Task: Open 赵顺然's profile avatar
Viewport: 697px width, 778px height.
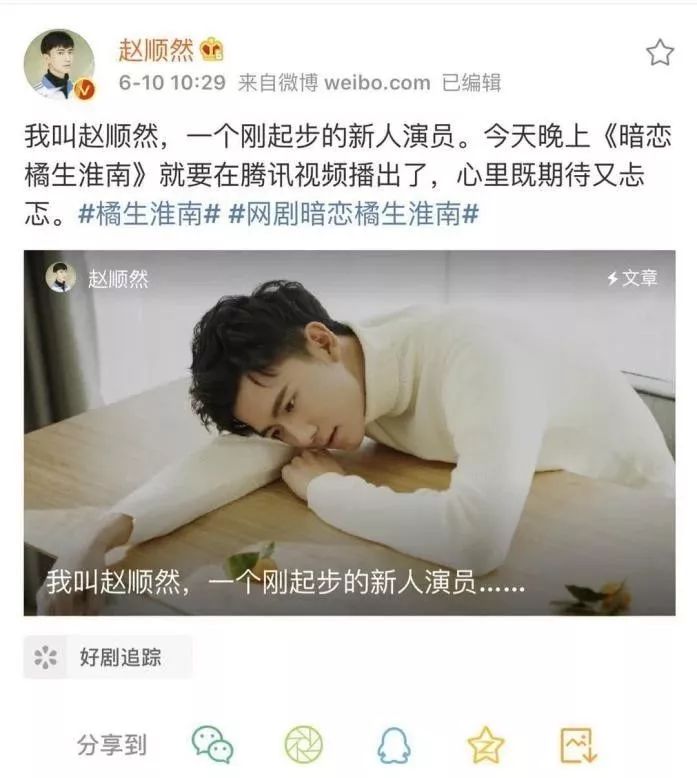Action: (59, 65)
